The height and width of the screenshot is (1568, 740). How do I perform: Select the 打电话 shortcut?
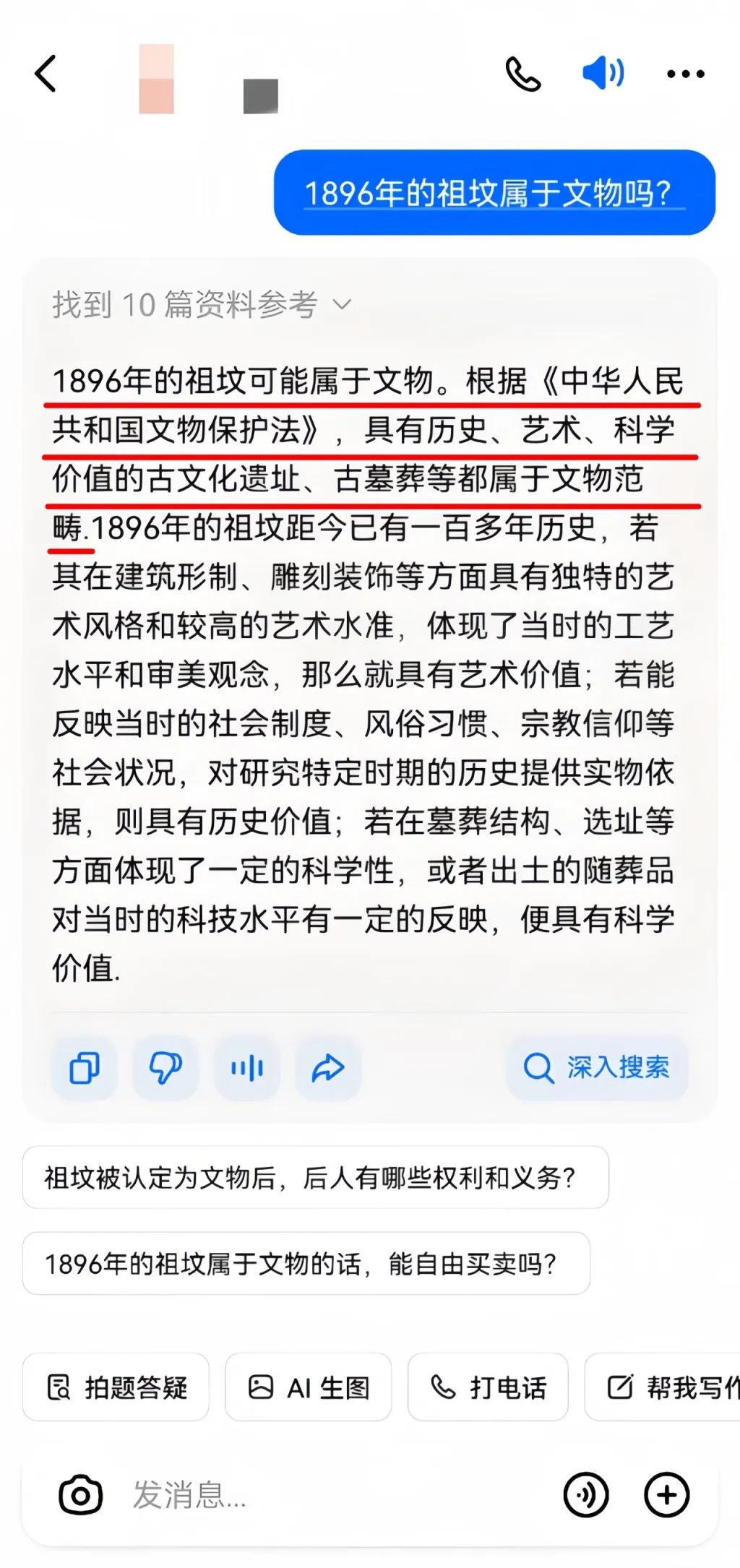coord(488,1387)
